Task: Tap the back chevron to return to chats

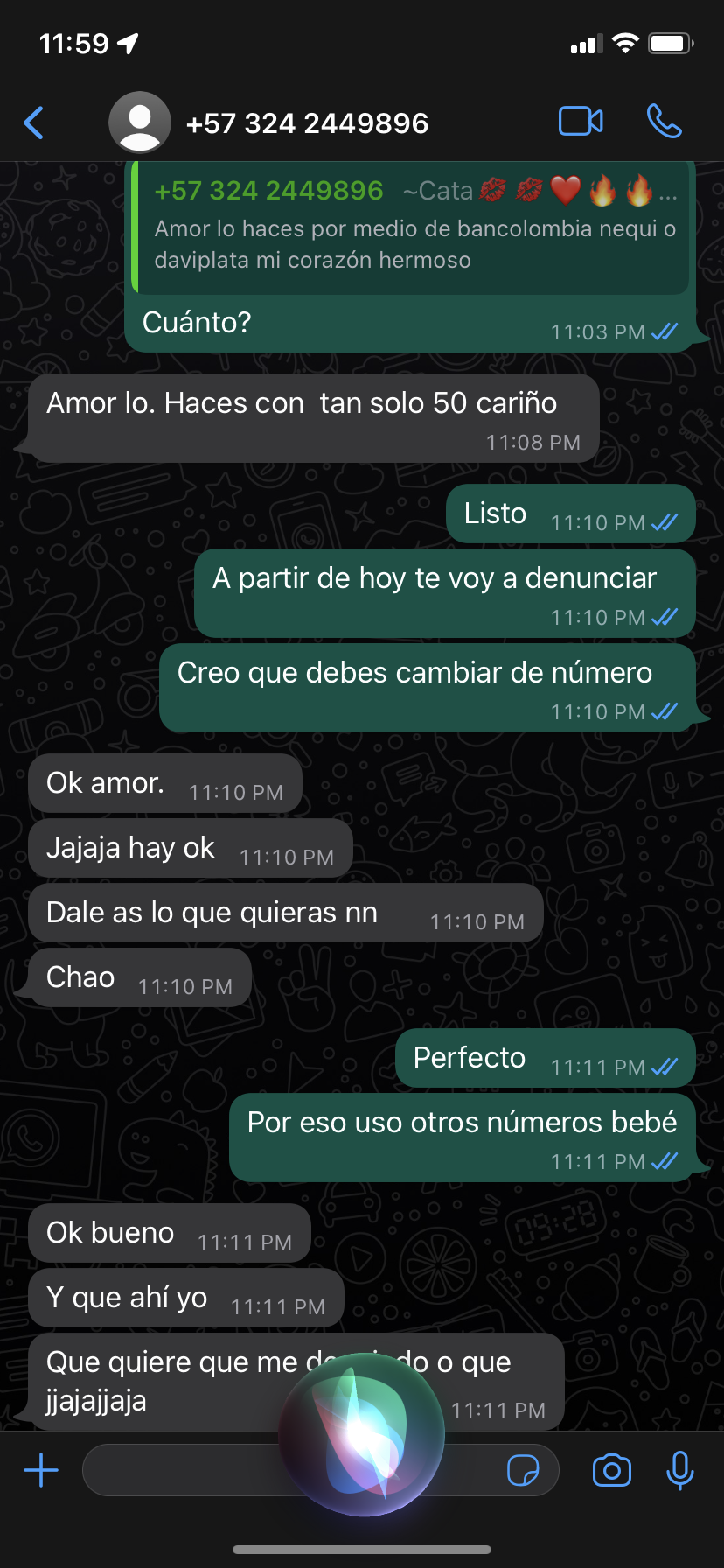Action: pos(33,122)
